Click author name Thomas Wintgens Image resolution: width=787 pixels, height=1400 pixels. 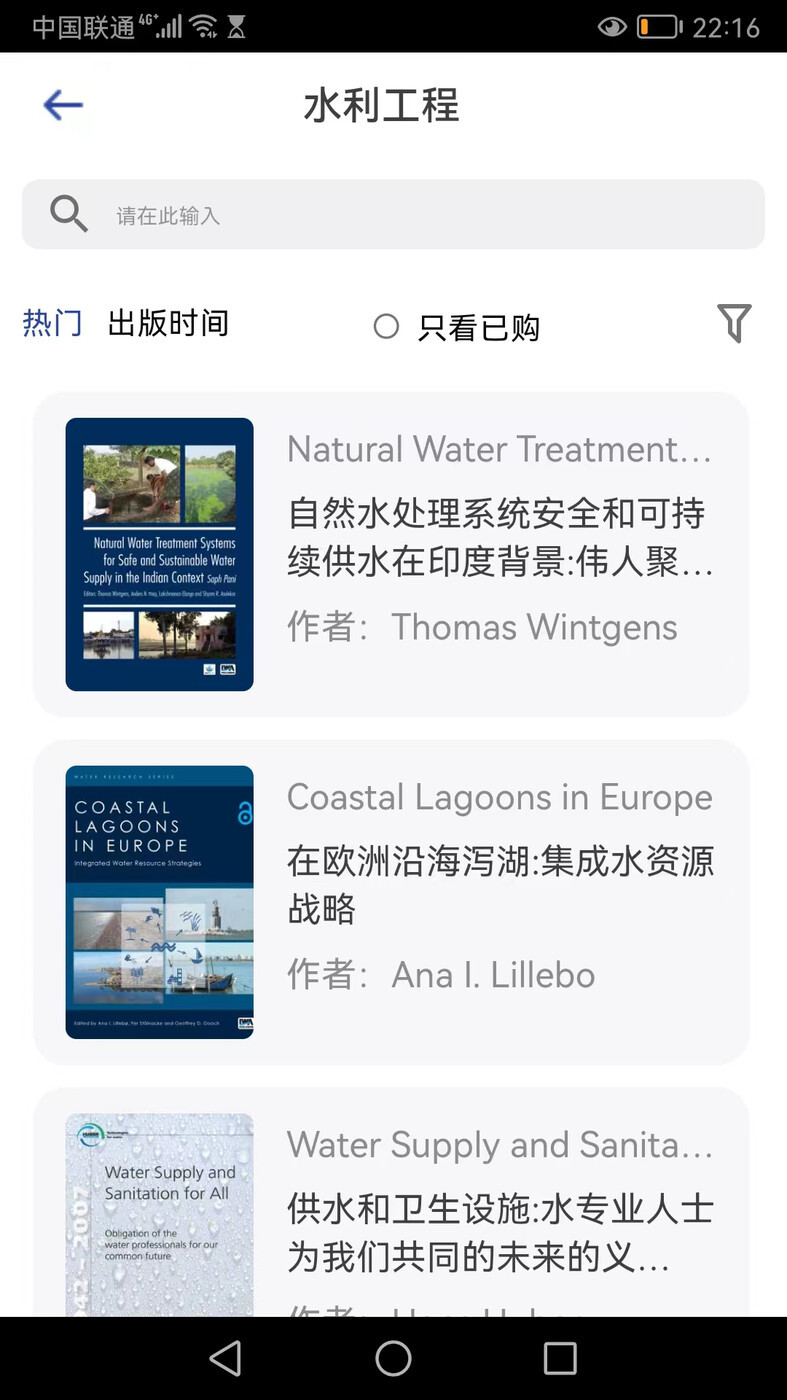(534, 627)
